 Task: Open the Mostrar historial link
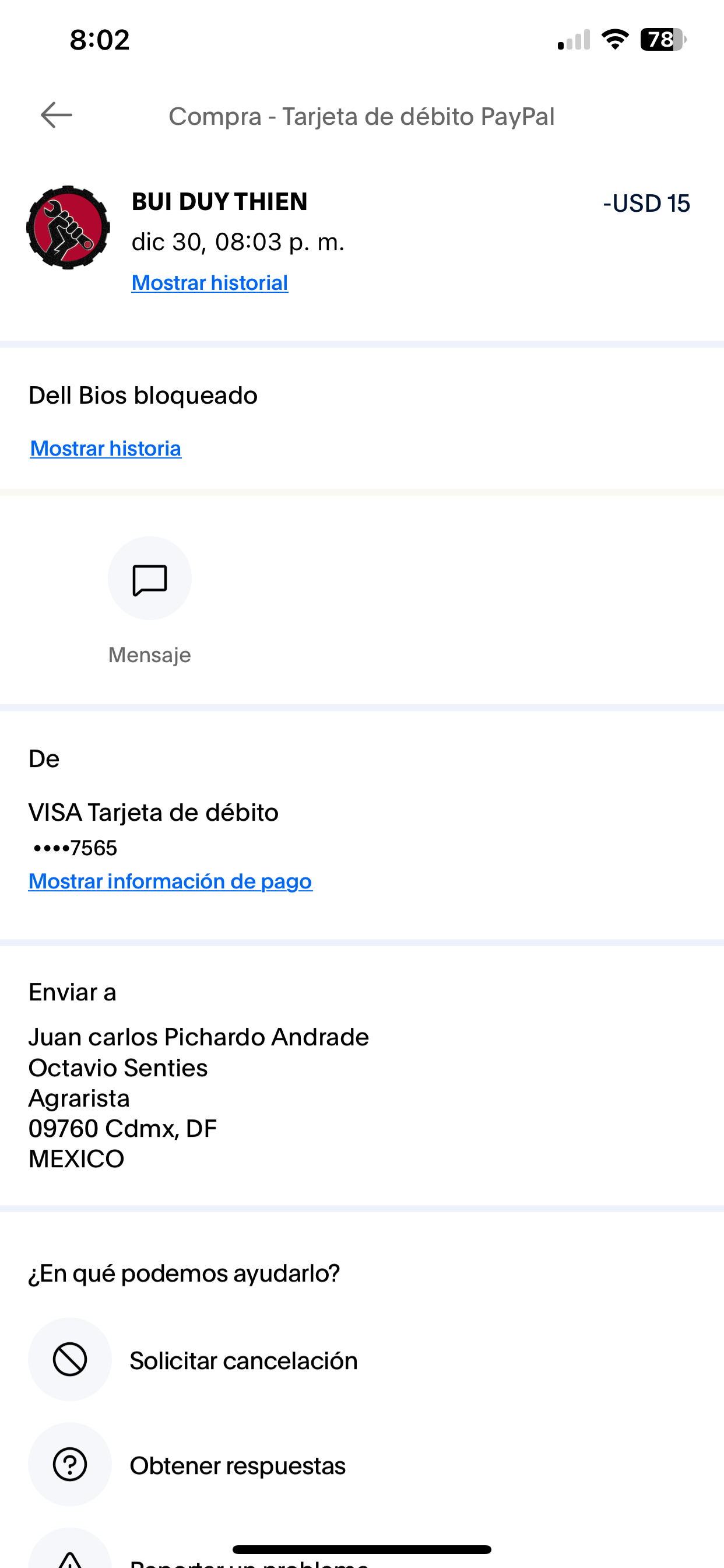click(209, 283)
